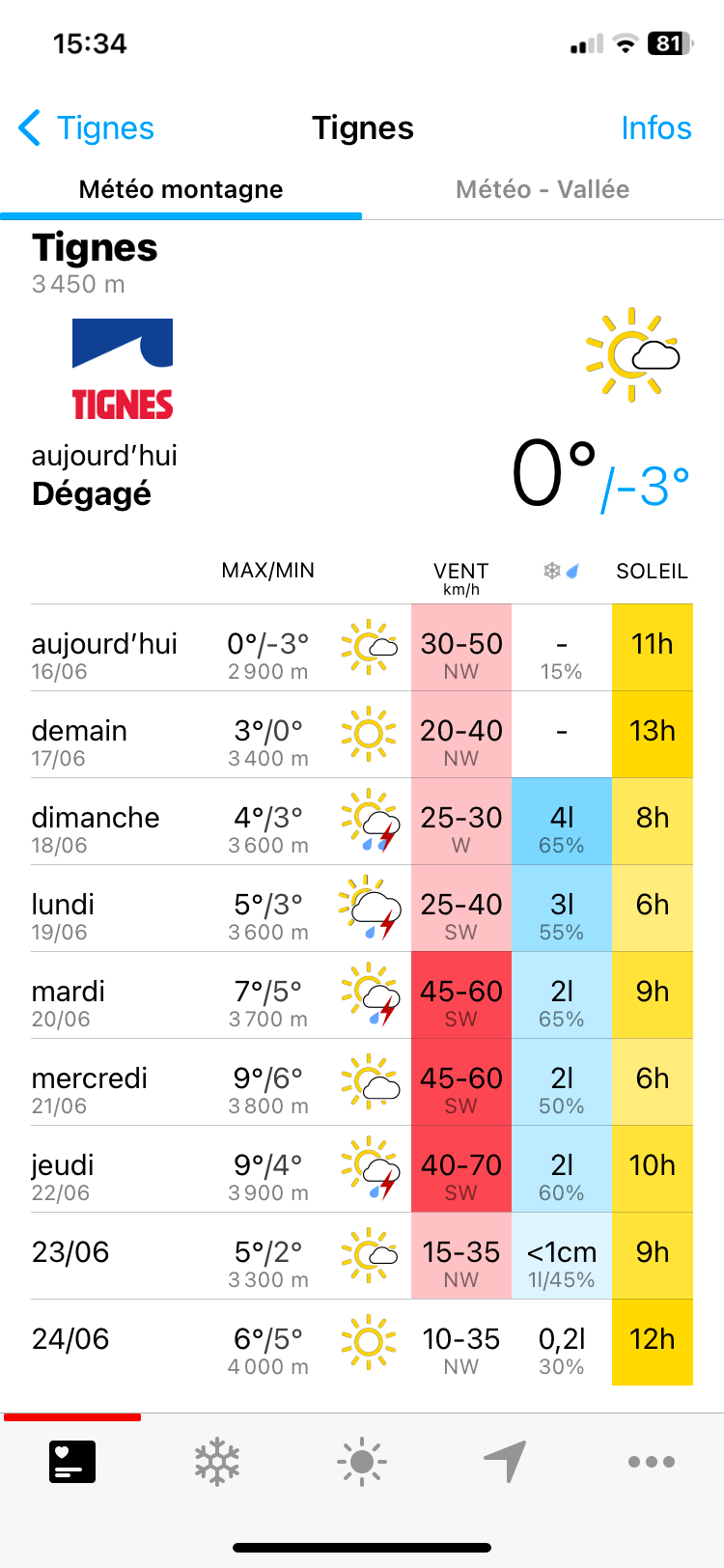
Task: Open the Infos page
Action: 656,128
